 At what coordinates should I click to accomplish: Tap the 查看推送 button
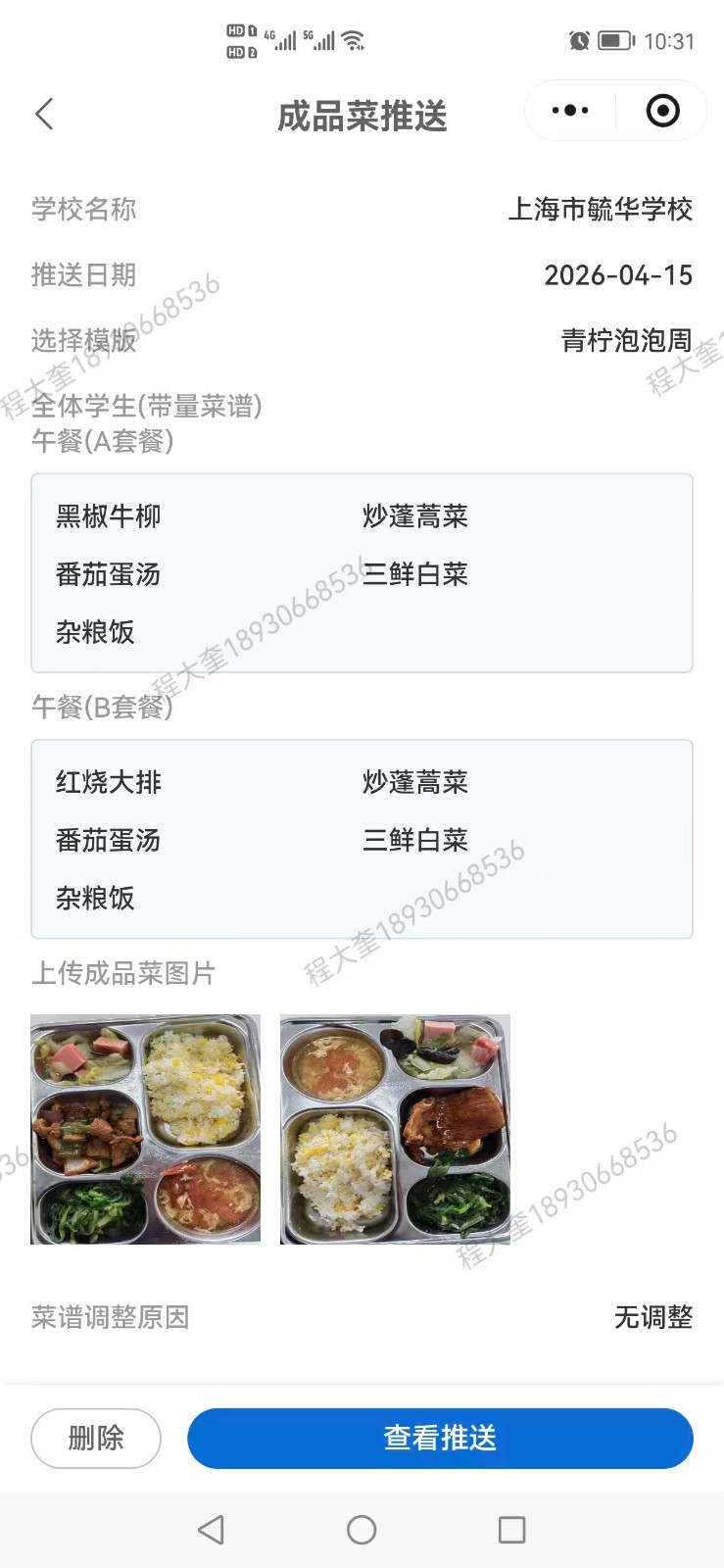[440, 1438]
